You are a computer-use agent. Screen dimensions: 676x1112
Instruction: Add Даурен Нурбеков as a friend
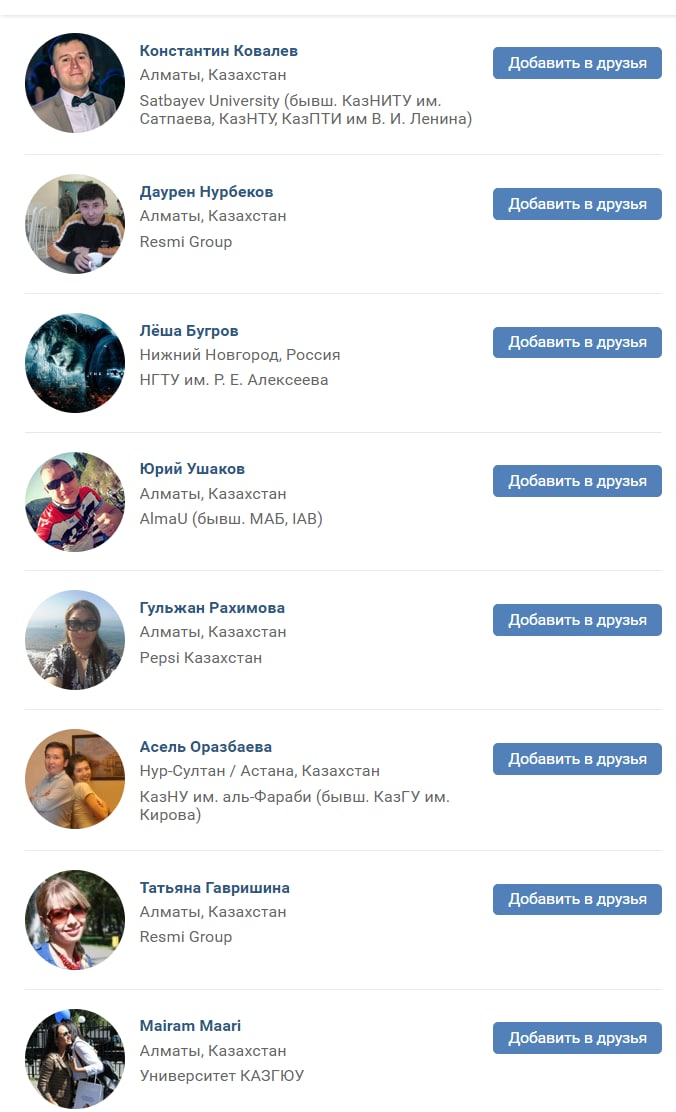(x=577, y=204)
